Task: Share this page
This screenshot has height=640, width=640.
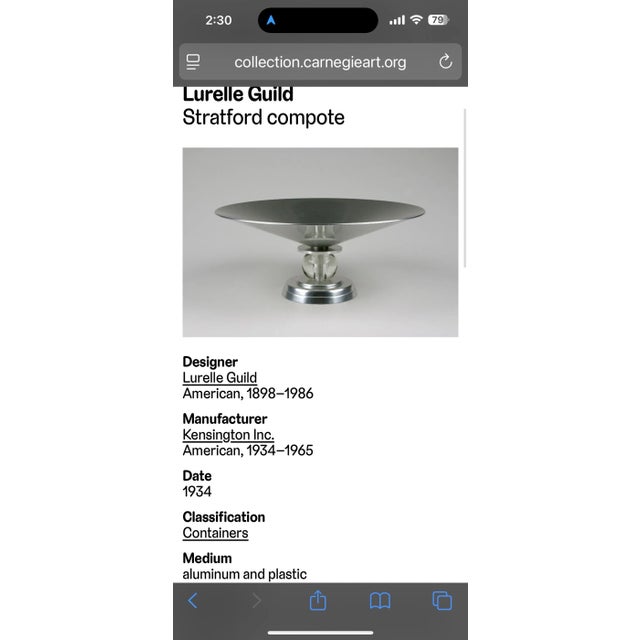Action: tap(318, 601)
